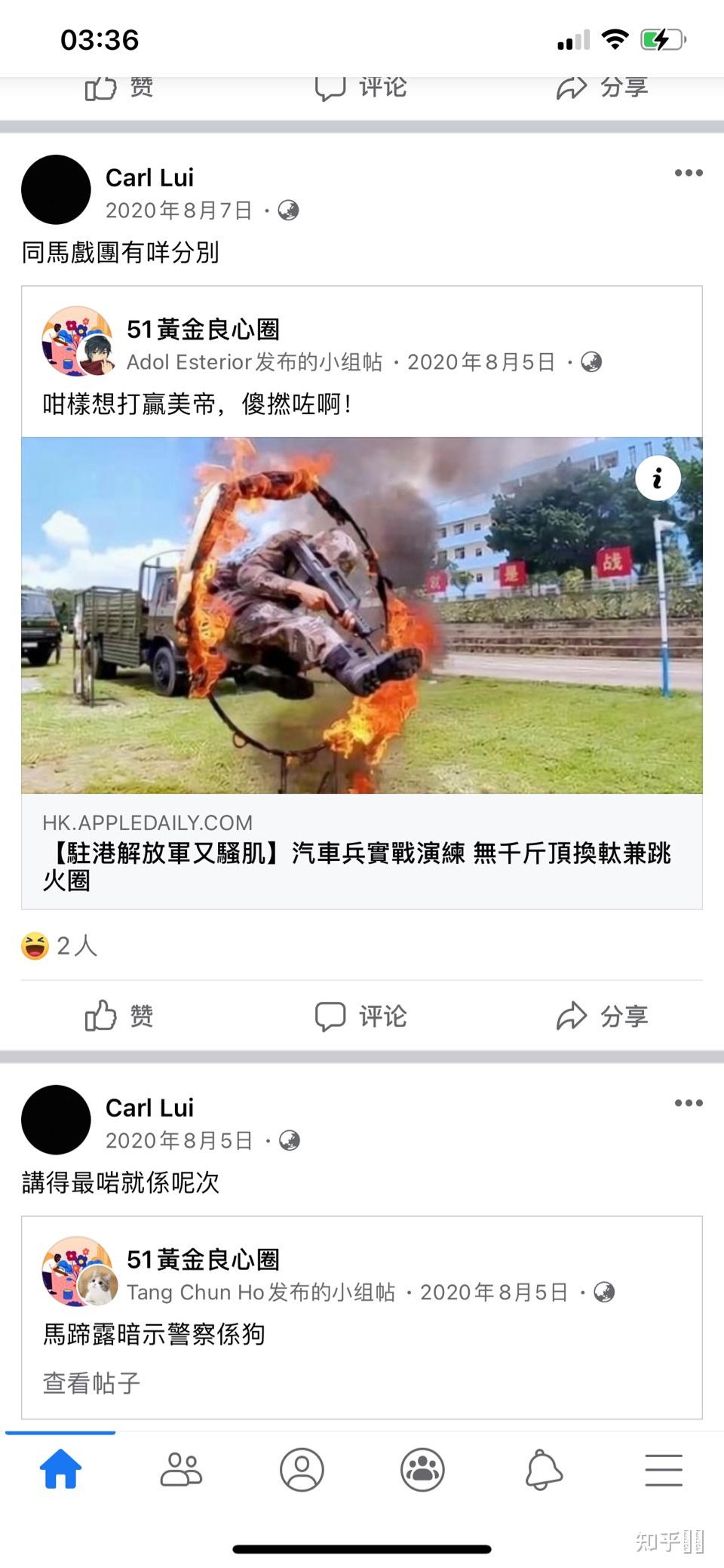The height and width of the screenshot is (1568, 724).
Task: Like the post dated 2020年8月7日
Action: (119, 1016)
